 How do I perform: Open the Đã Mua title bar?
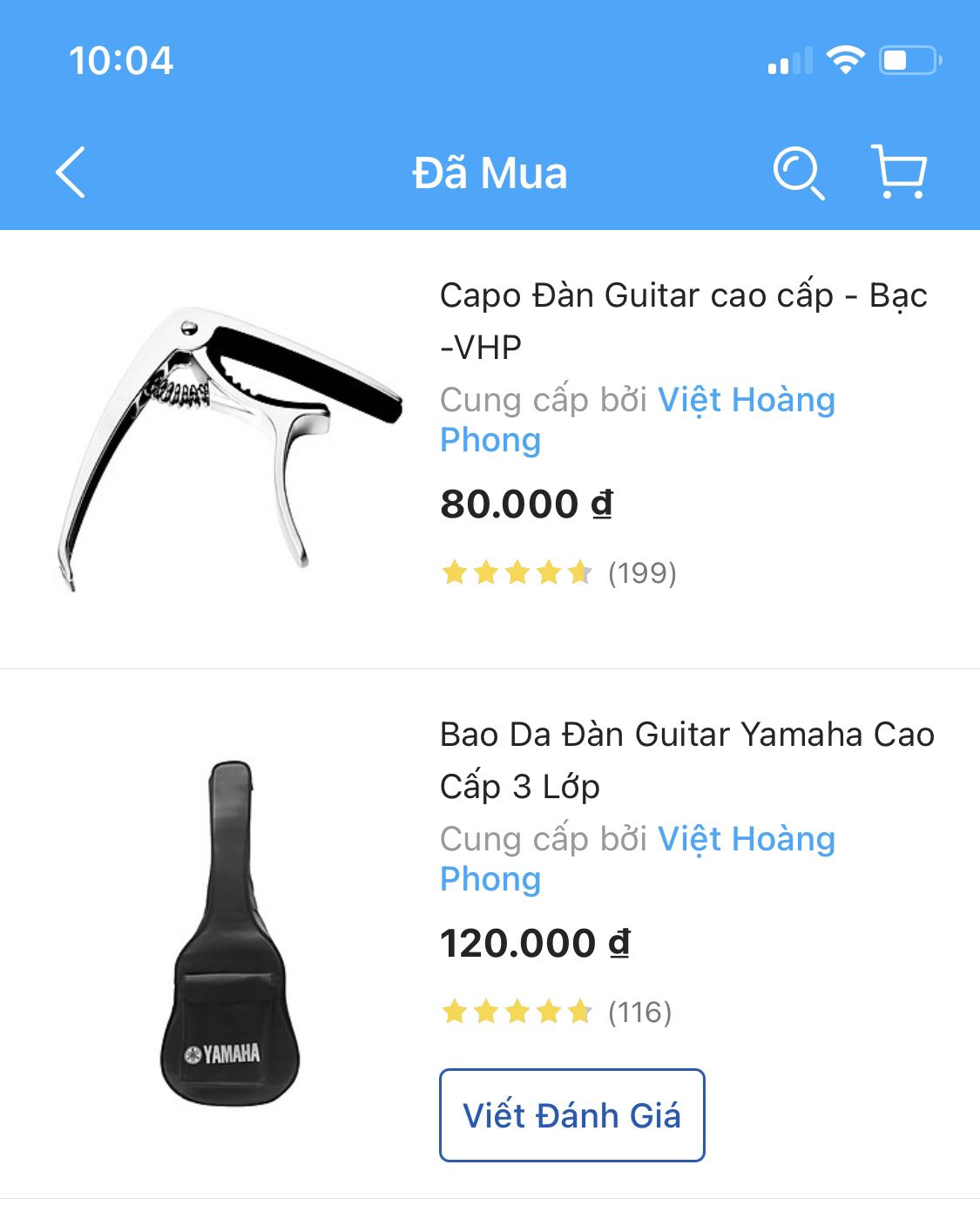tap(490, 172)
